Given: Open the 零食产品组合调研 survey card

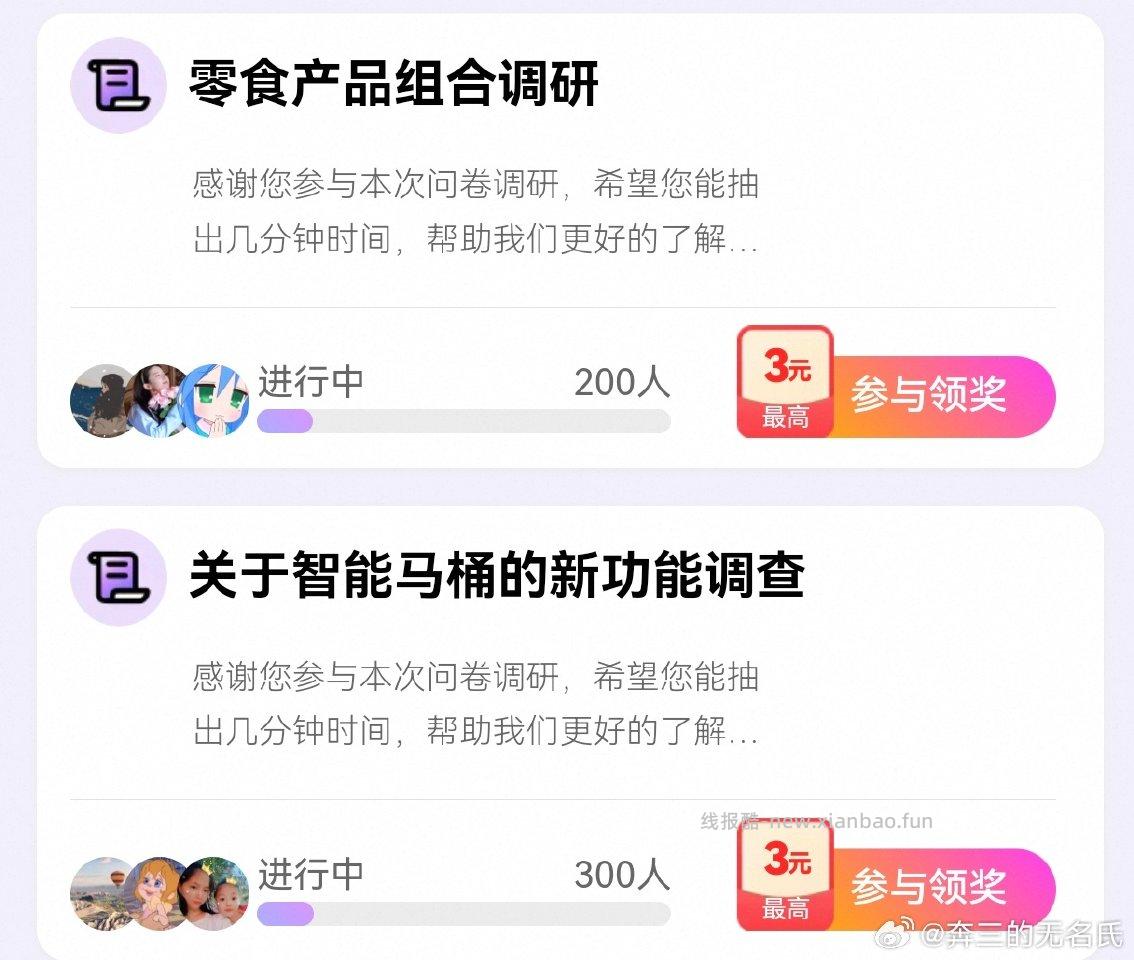Looking at the screenshot, I should point(394,84).
